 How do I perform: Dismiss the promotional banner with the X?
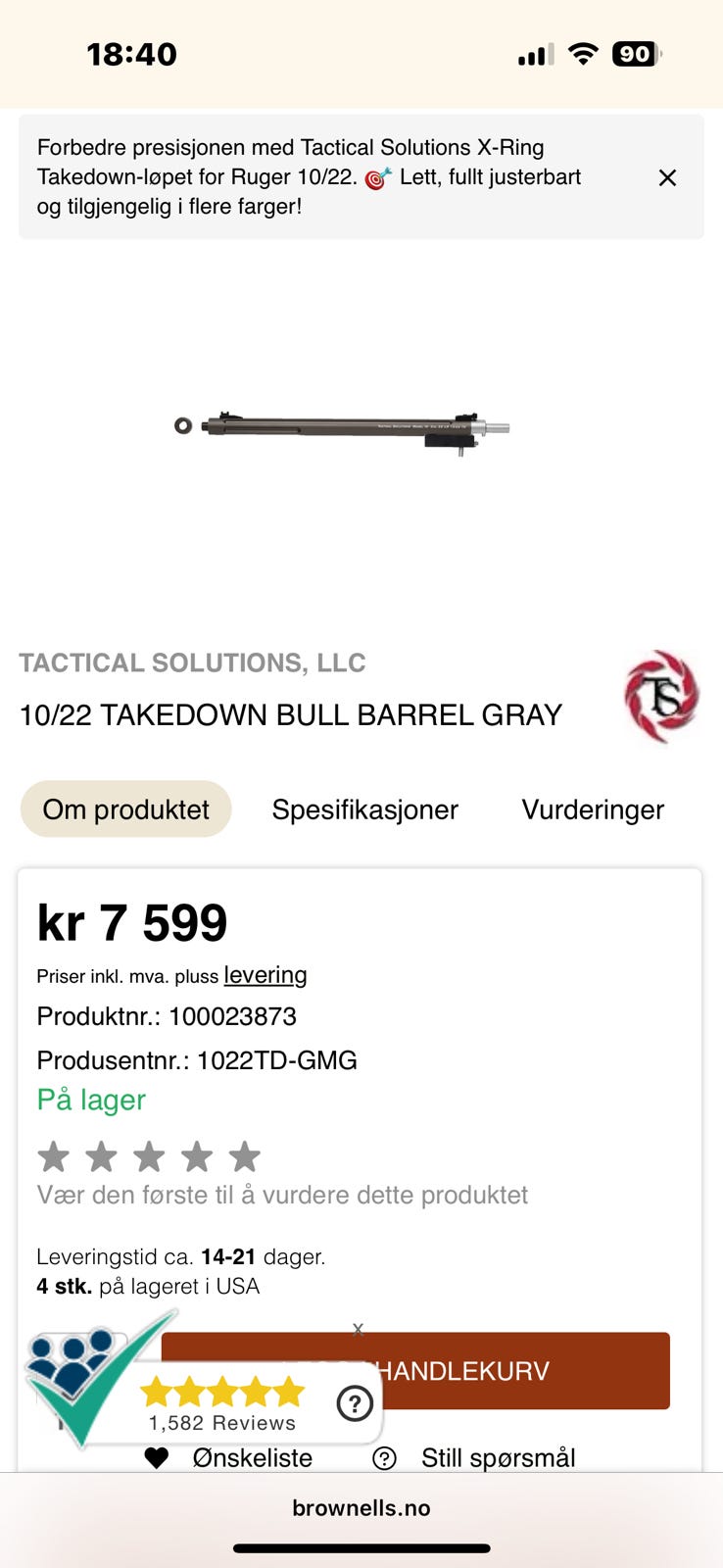pyautogui.click(x=668, y=177)
